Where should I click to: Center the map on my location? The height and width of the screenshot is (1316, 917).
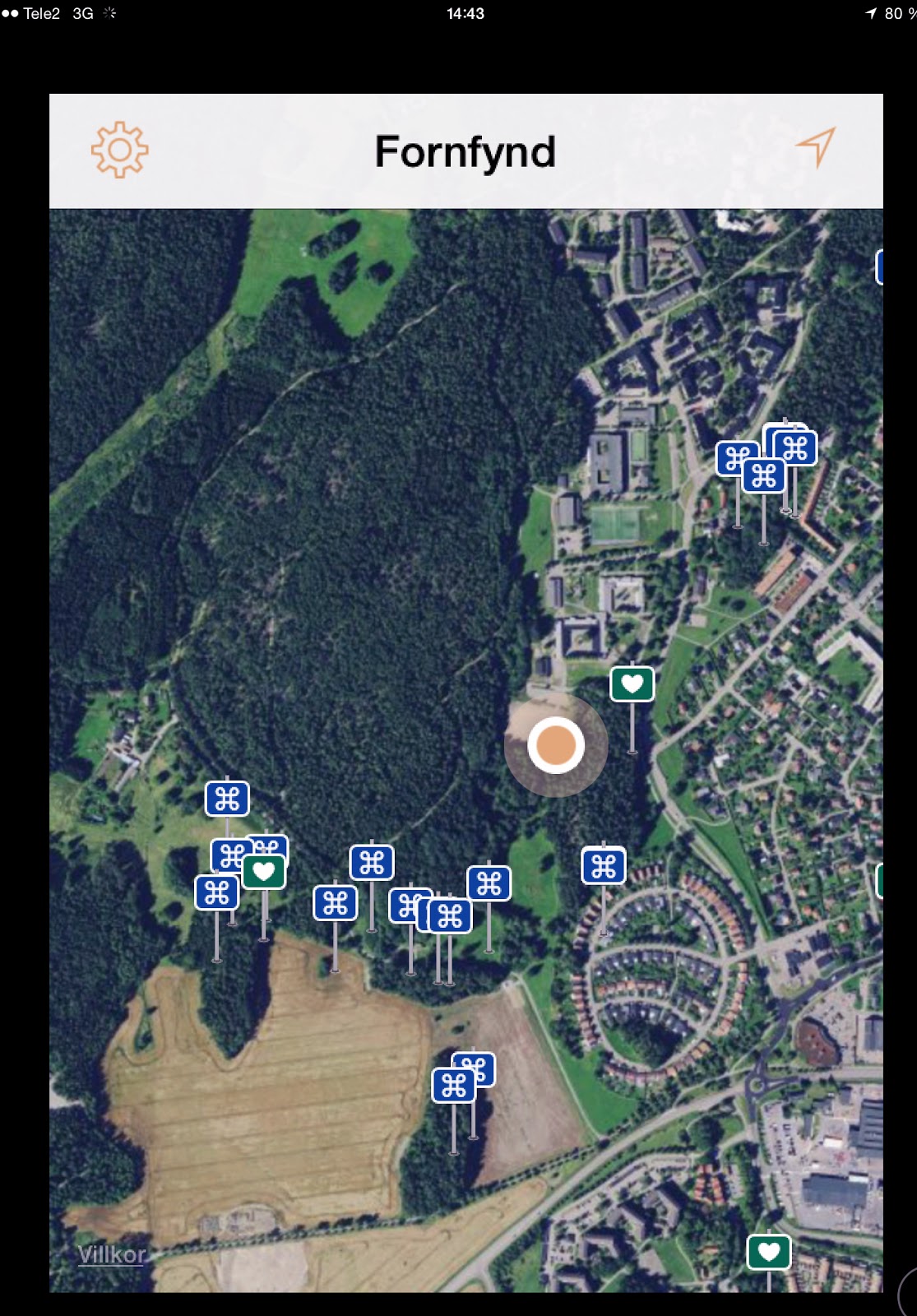[815, 148]
